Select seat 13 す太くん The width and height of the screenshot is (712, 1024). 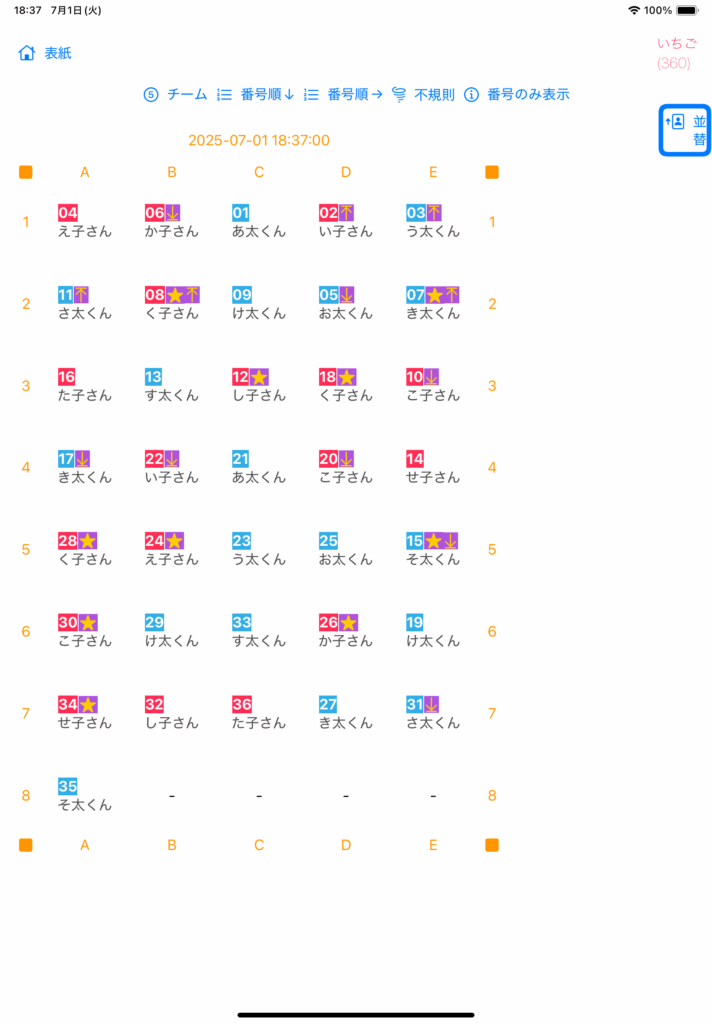coord(172,386)
